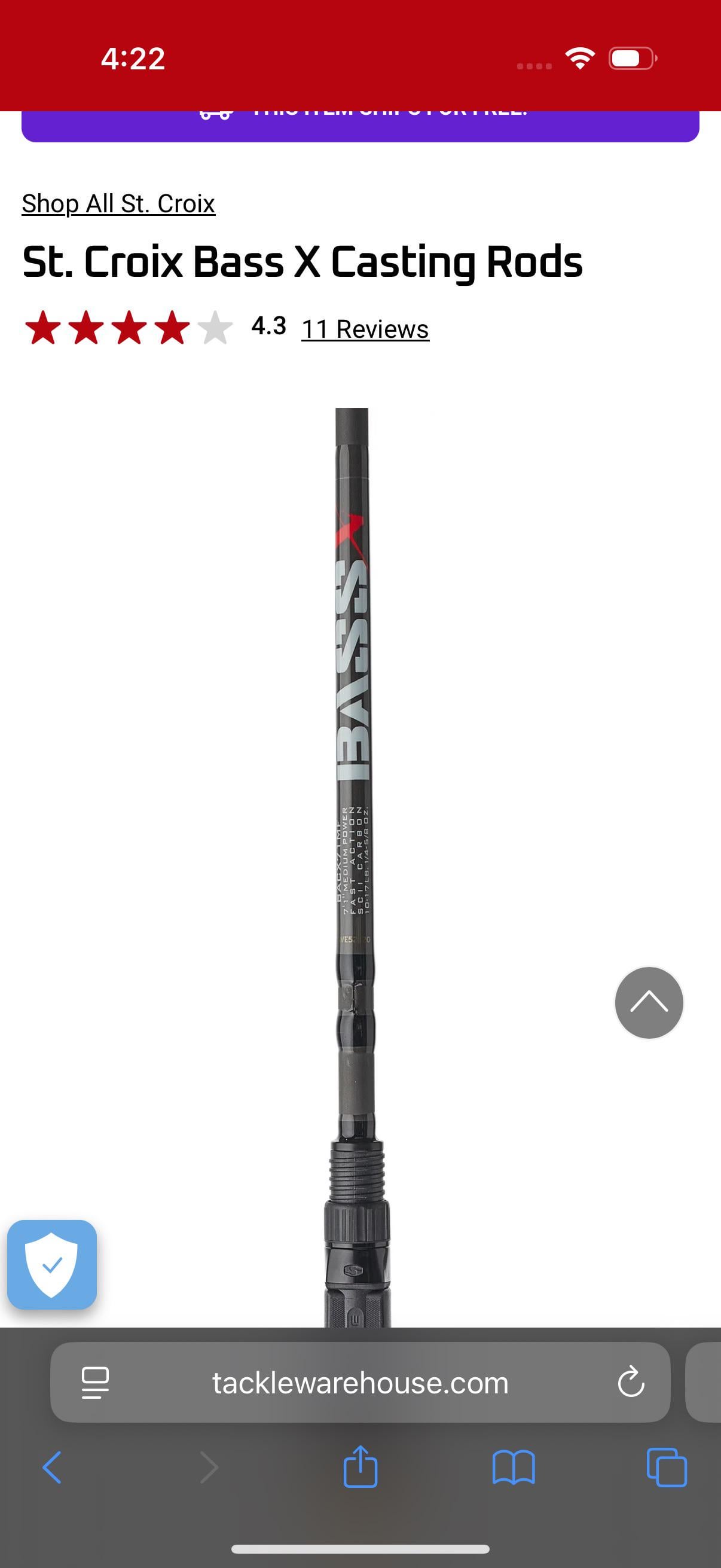Show all open tabs
This screenshot has height=1568, width=721.
pos(666,1467)
